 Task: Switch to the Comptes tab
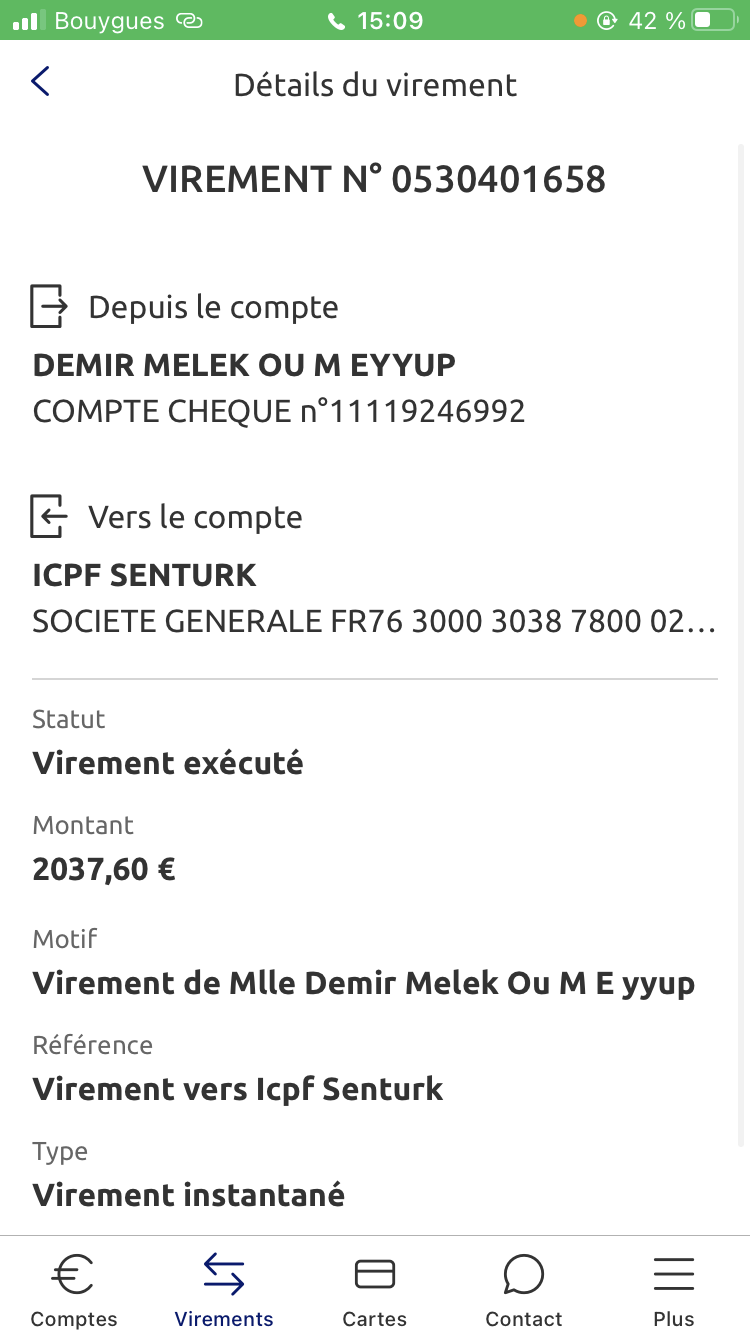click(x=74, y=1290)
